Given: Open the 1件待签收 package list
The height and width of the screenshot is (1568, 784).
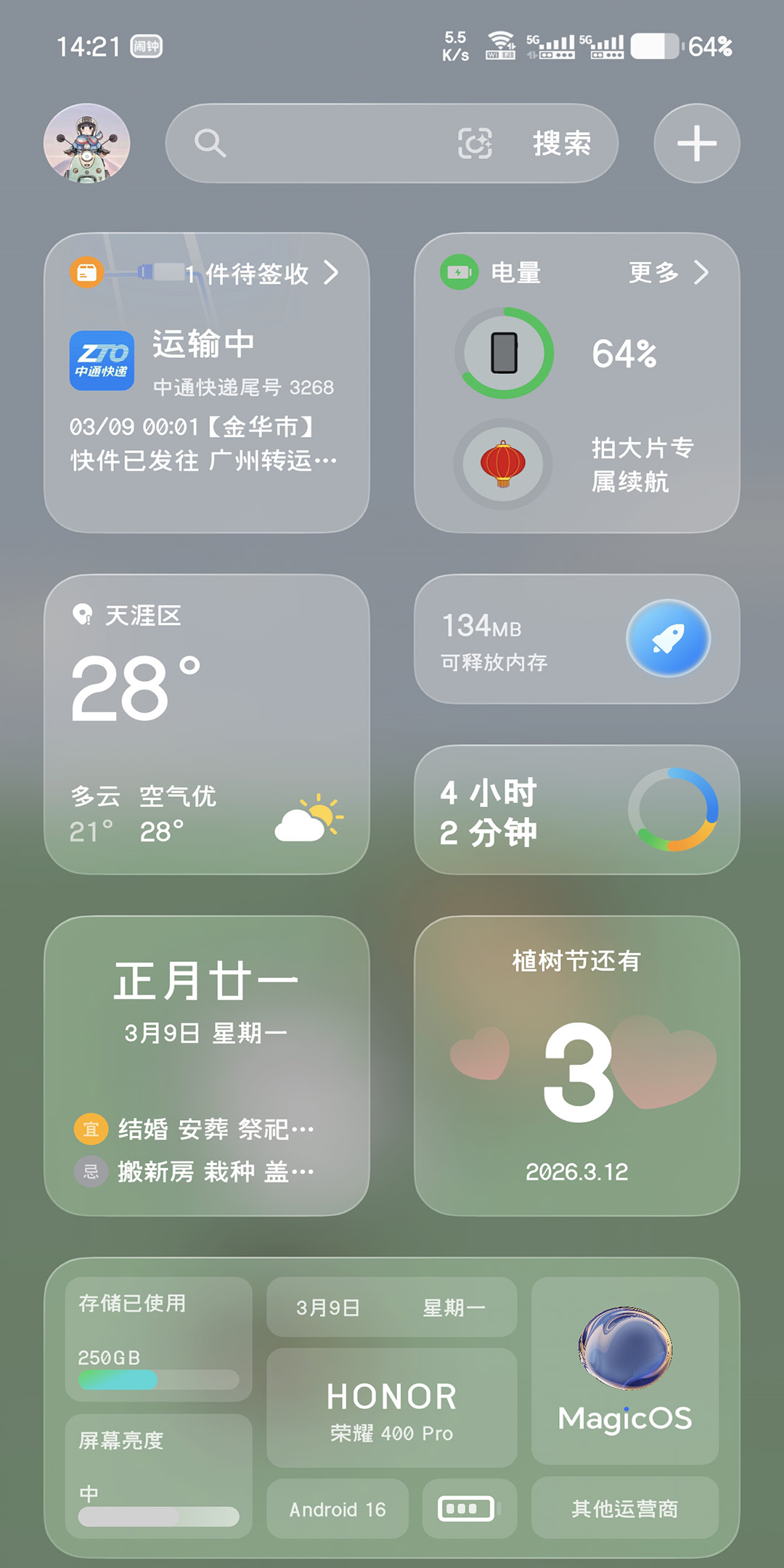Looking at the screenshot, I should [258, 274].
